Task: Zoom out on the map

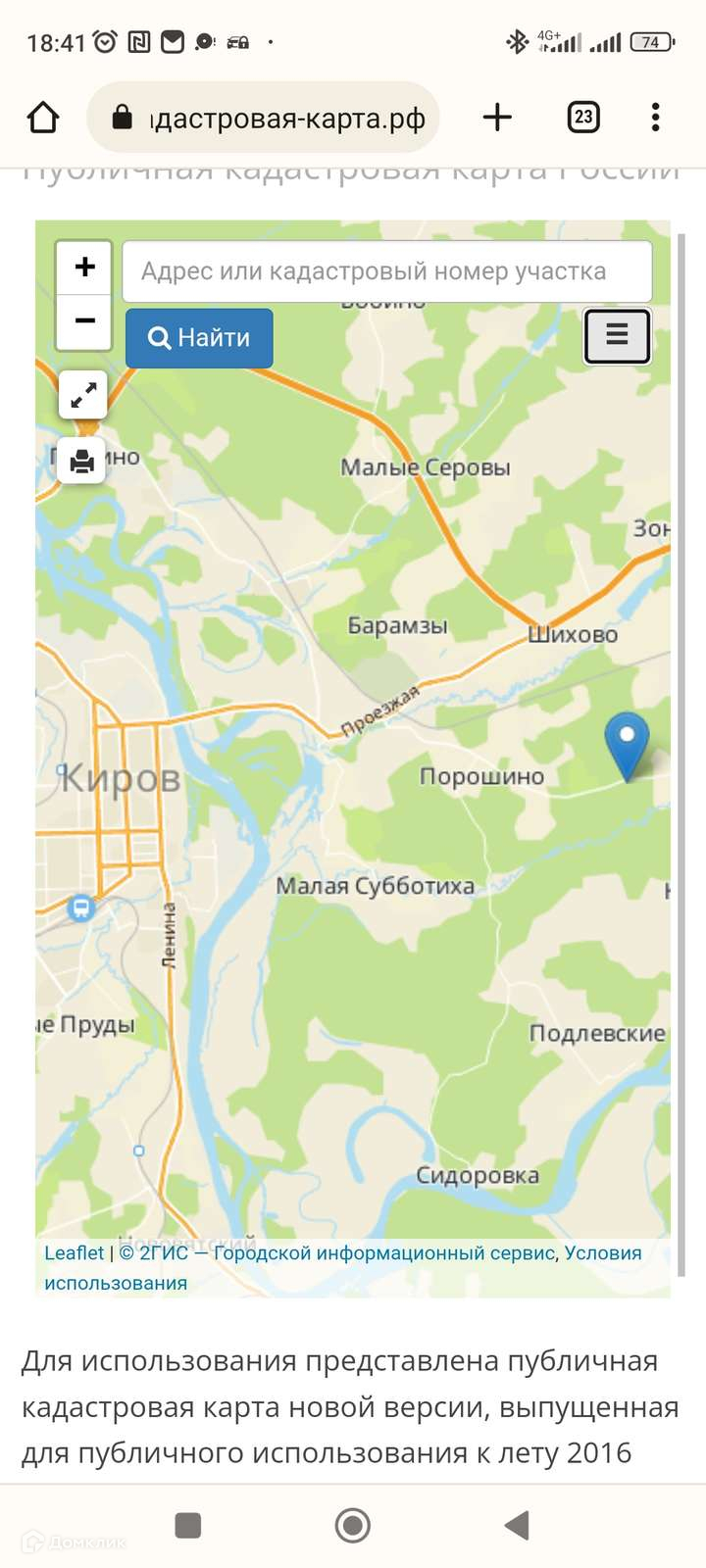Action: coord(84,320)
